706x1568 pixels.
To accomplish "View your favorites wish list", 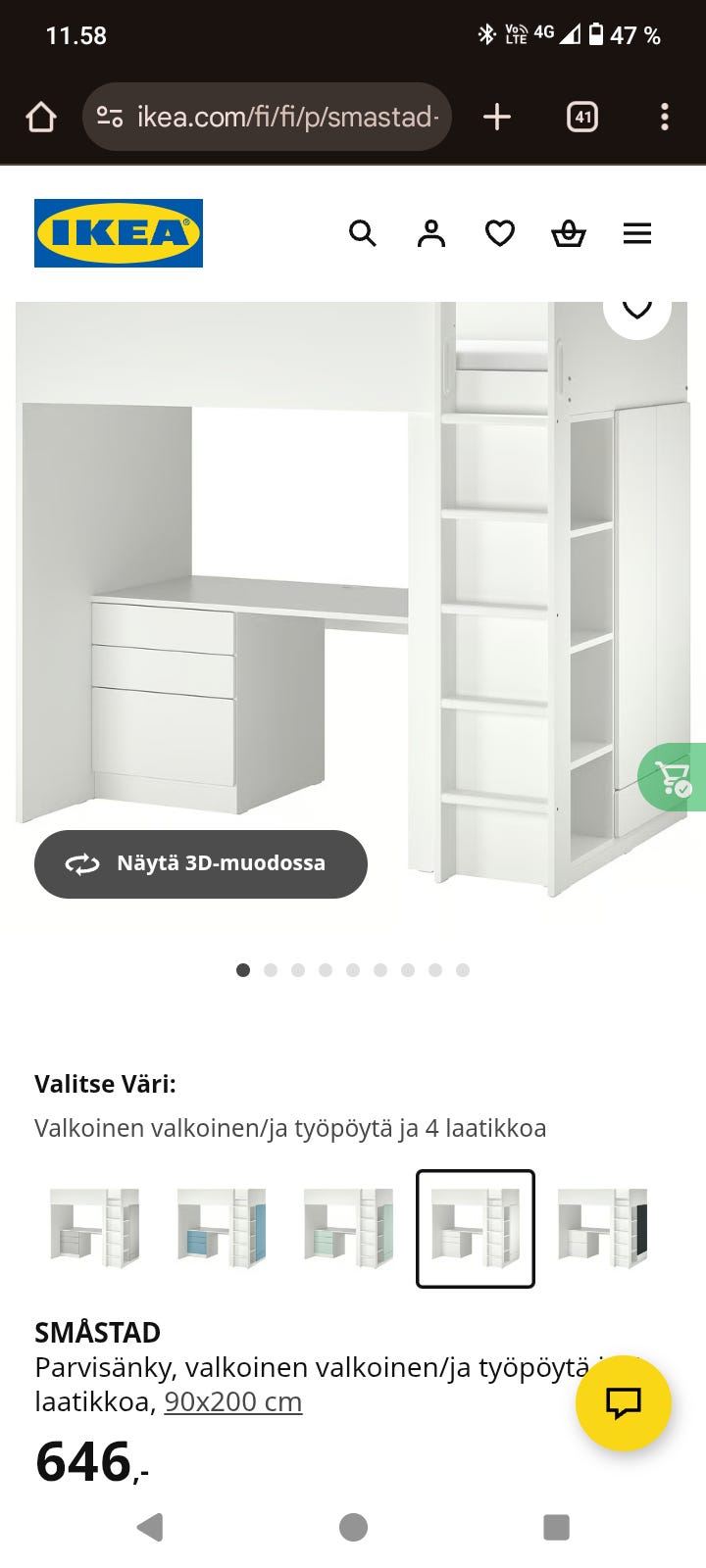I will (500, 233).
